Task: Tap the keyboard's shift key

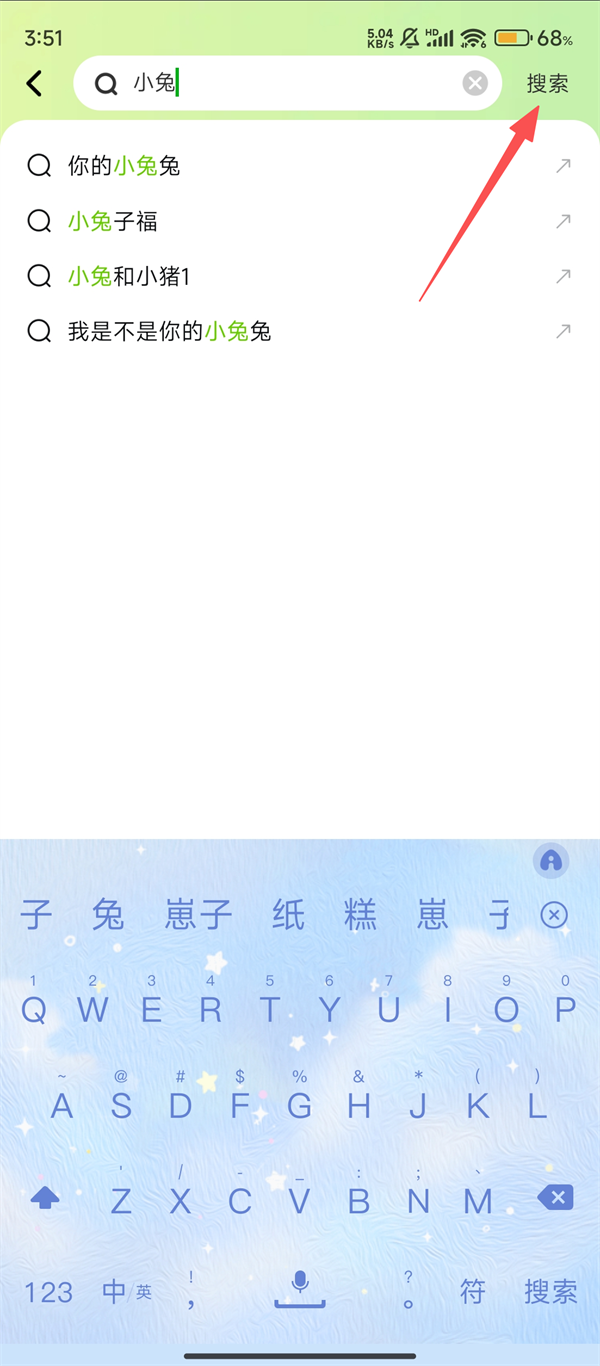Action: pyautogui.click(x=45, y=1198)
